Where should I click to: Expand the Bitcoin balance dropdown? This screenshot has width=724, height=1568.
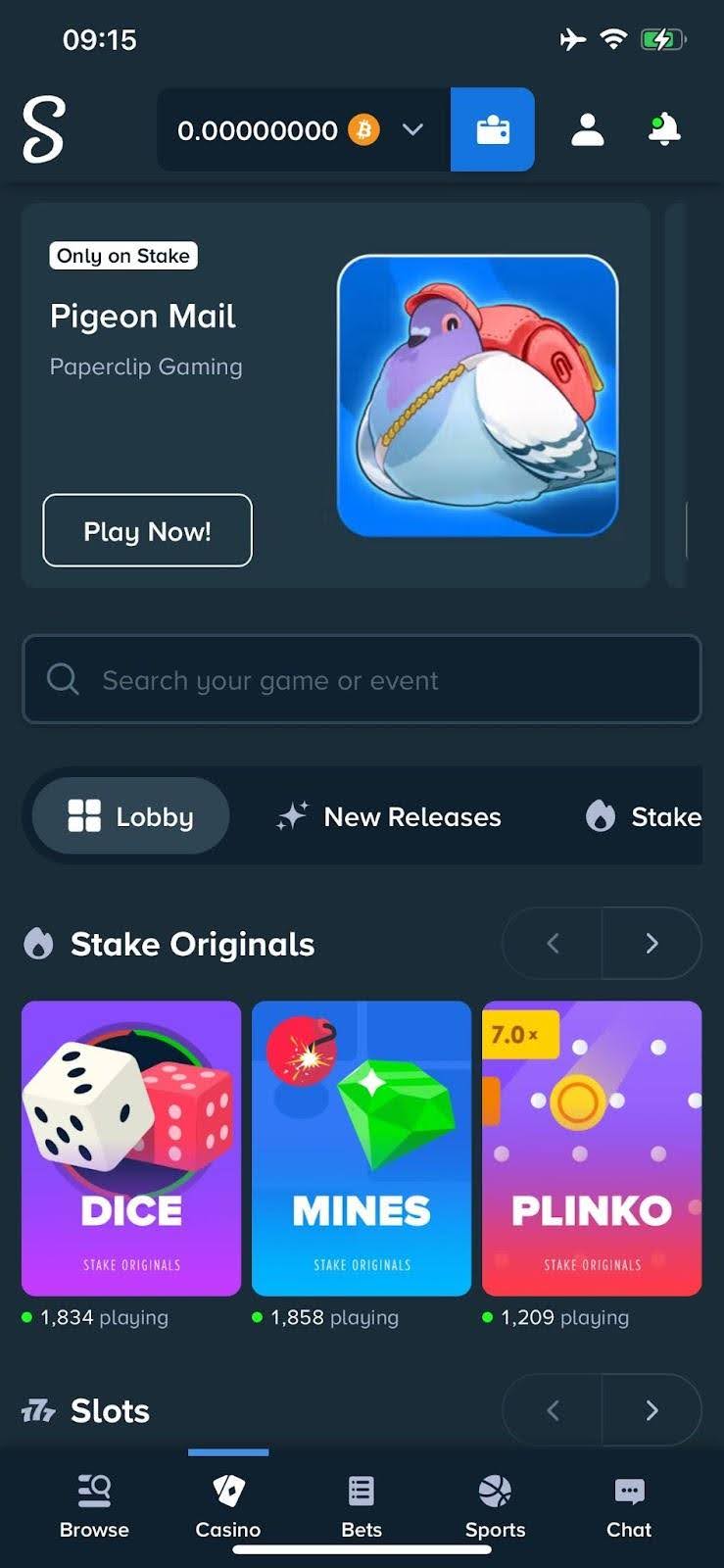tap(412, 129)
